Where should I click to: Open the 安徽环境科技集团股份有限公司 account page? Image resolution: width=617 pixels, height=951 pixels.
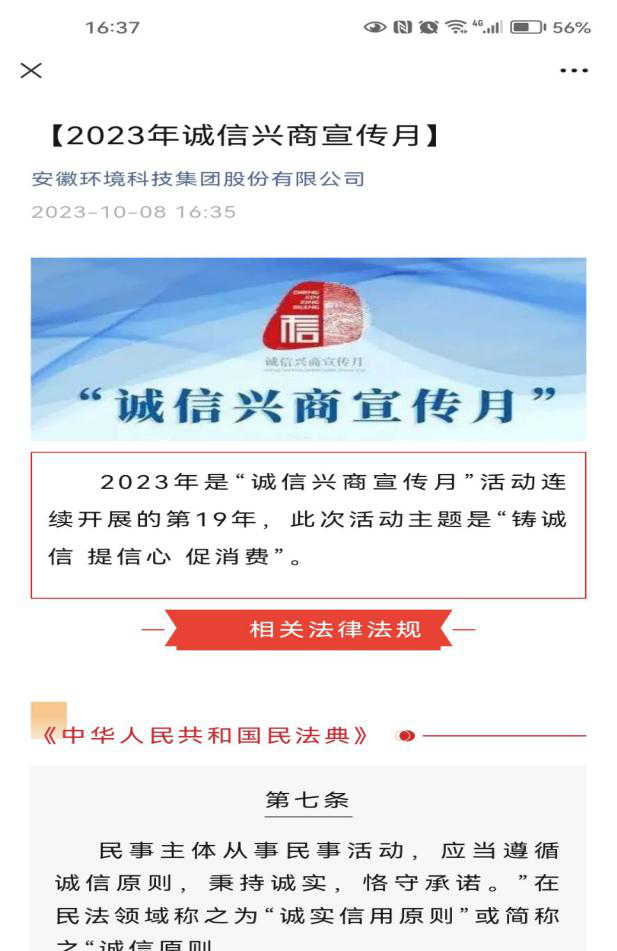pyautogui.click(x=198, y=180)
